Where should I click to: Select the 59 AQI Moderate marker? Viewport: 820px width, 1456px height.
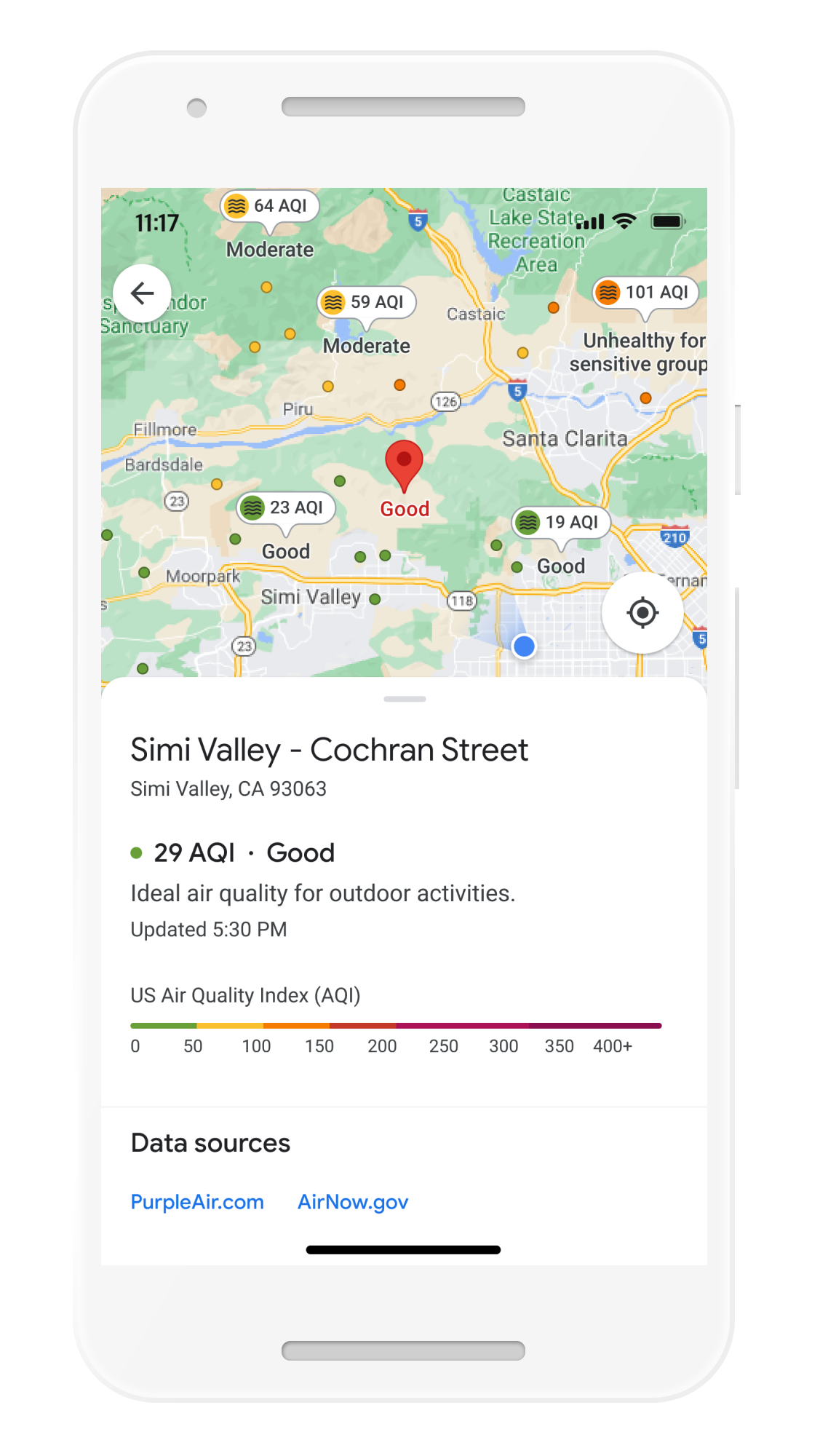pos(367,302)
